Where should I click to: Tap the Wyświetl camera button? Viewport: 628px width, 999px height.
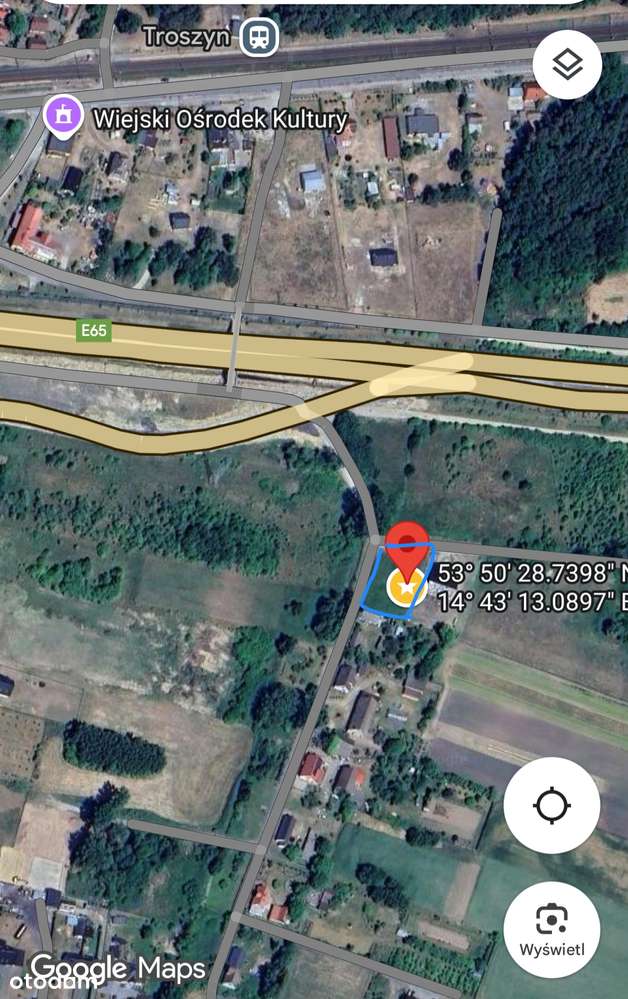(552, 929)
